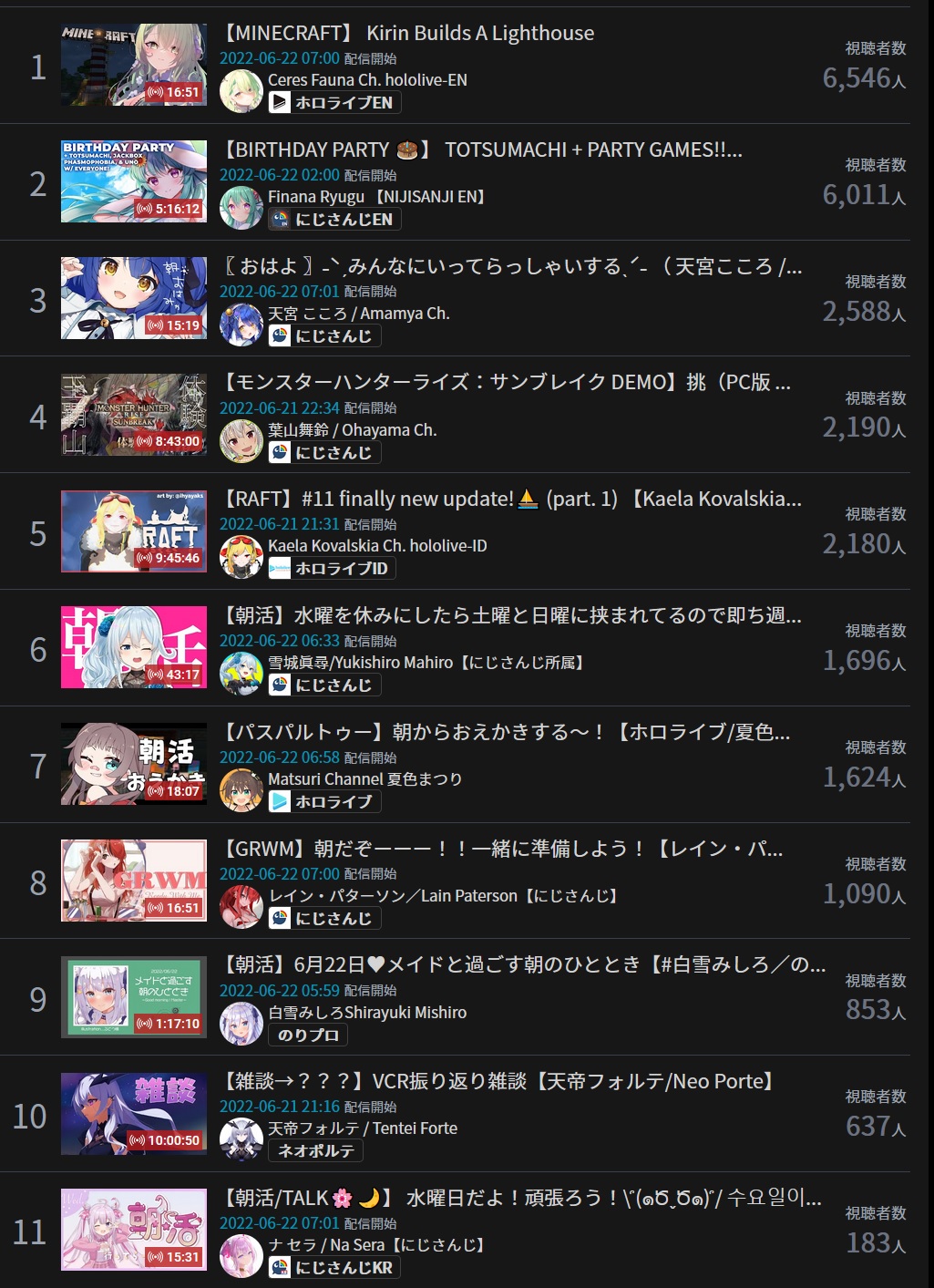This screenshot has width=934, height=1288.
Task: Open Kaela Kovalskia's RAFT stream thumbnail
Action: tap(133, 531)
